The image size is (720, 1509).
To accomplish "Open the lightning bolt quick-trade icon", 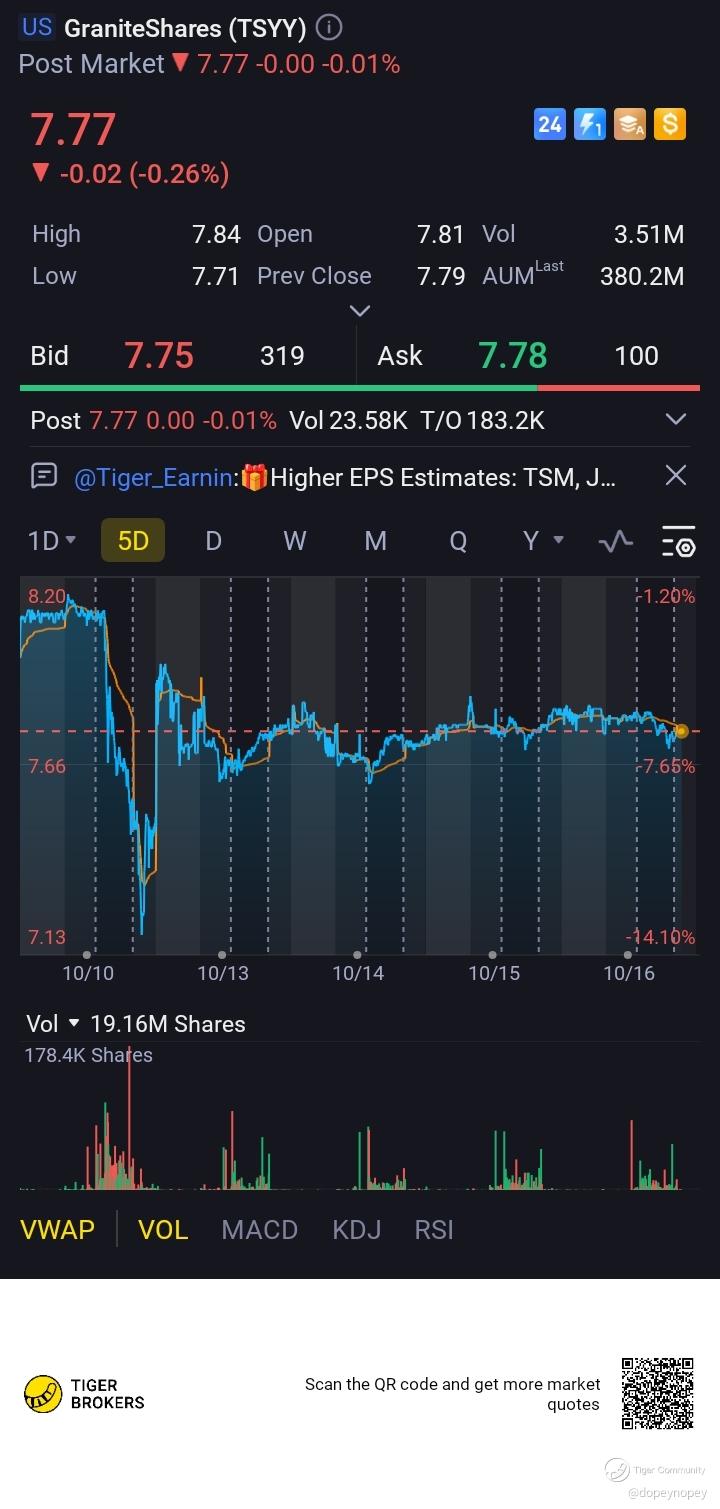I will tap(590, 124).
